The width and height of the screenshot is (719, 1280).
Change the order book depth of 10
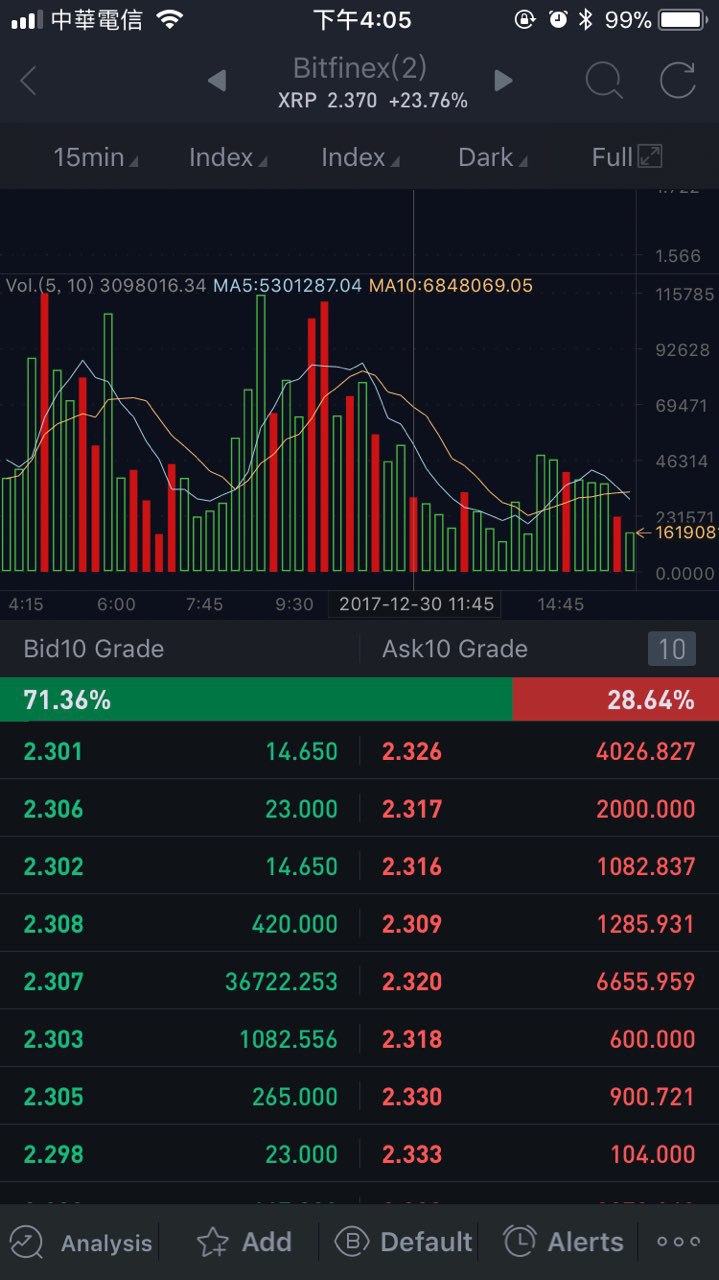pyautogui.click(x=672, y=649)
